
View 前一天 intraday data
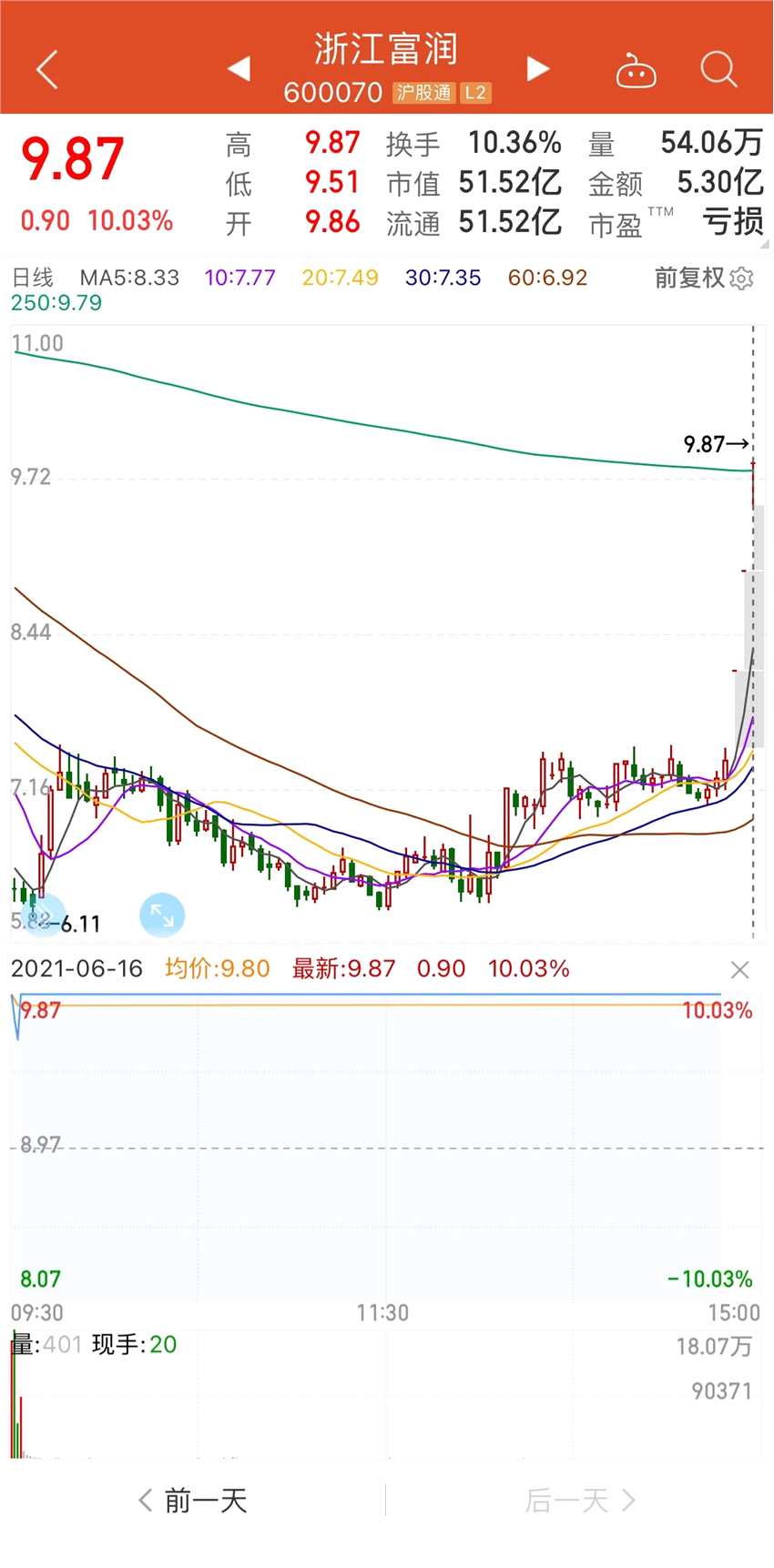pyautogui.click(x=193, y=1501)
